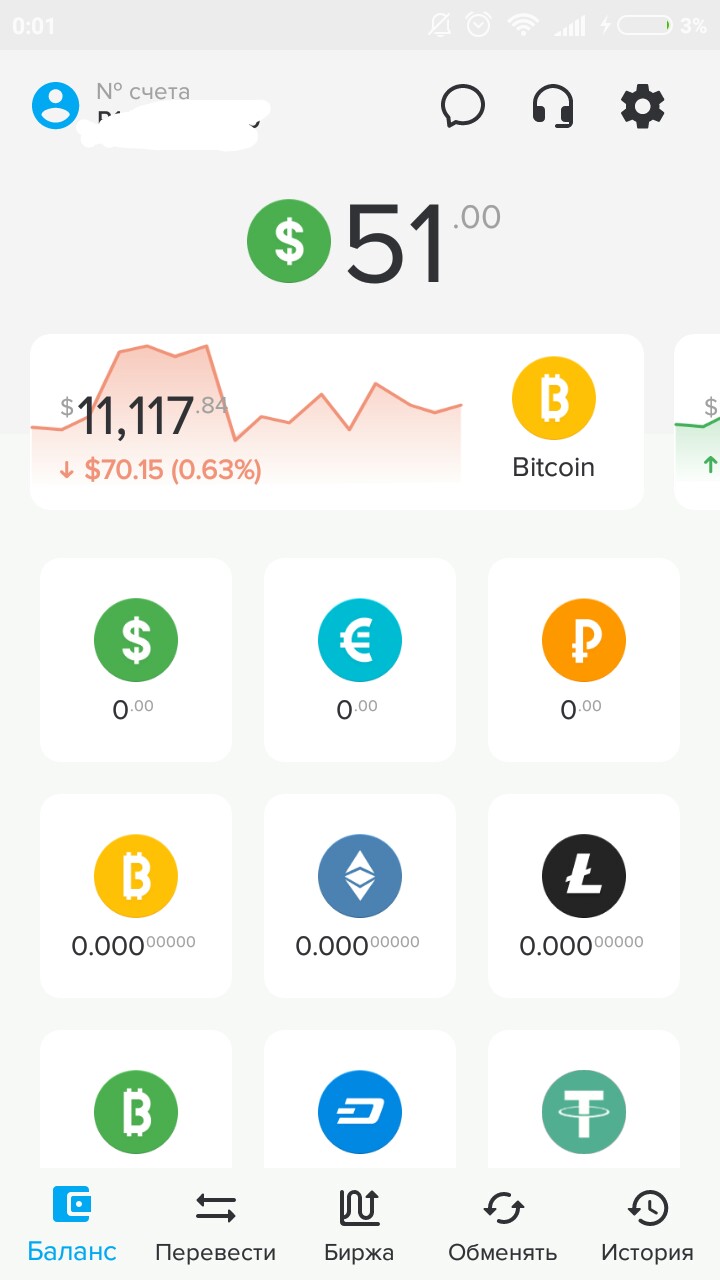The image size is (720, 1280).
Task: Open the Bitcoin wallet tile
Action: 136,895
